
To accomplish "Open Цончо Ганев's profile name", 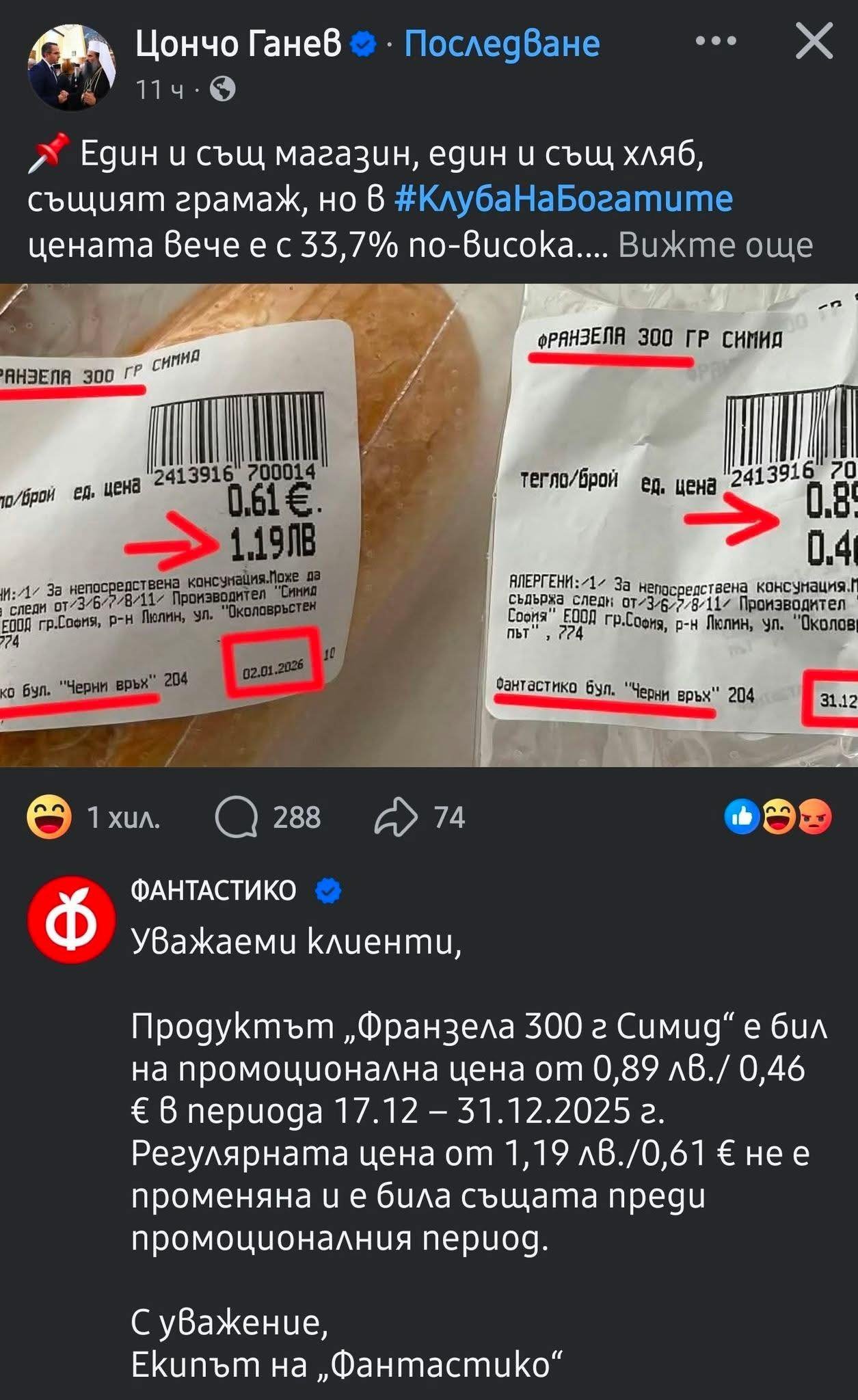I will tap(238, 44).
